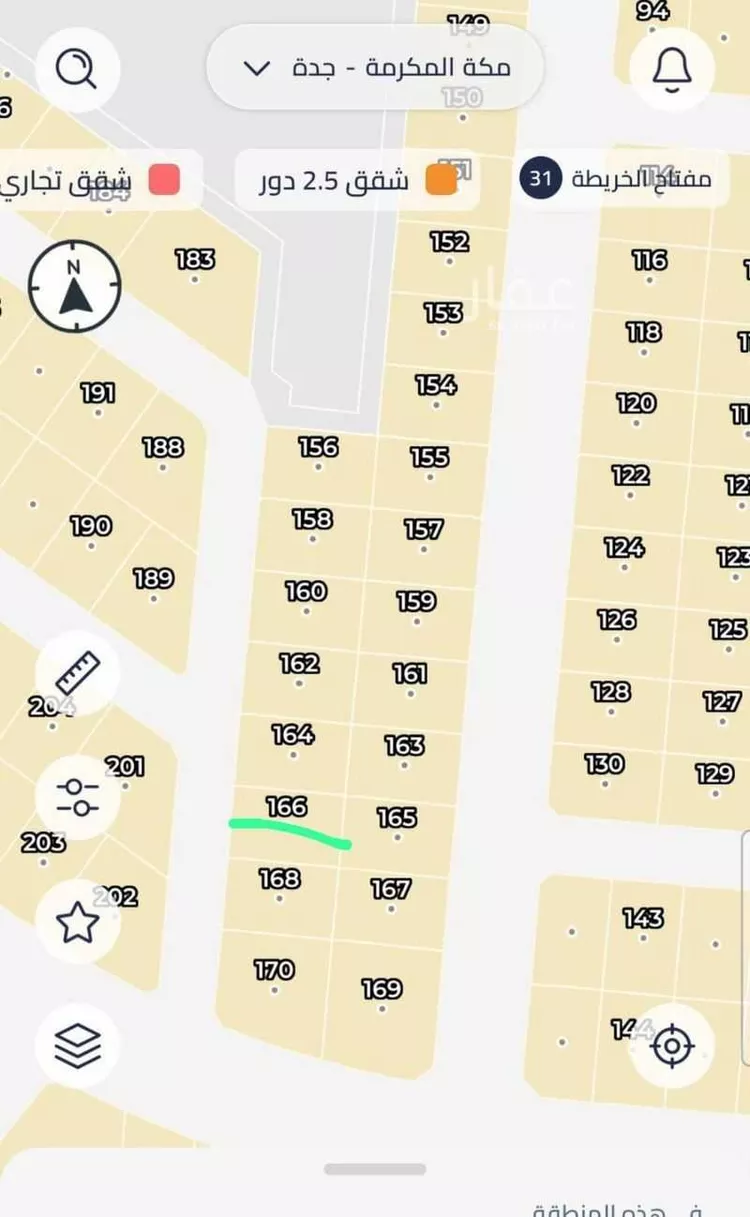Select land plot 128 on the map
This screenshot has width=750, height=1217.
click(x=610, y=695)
